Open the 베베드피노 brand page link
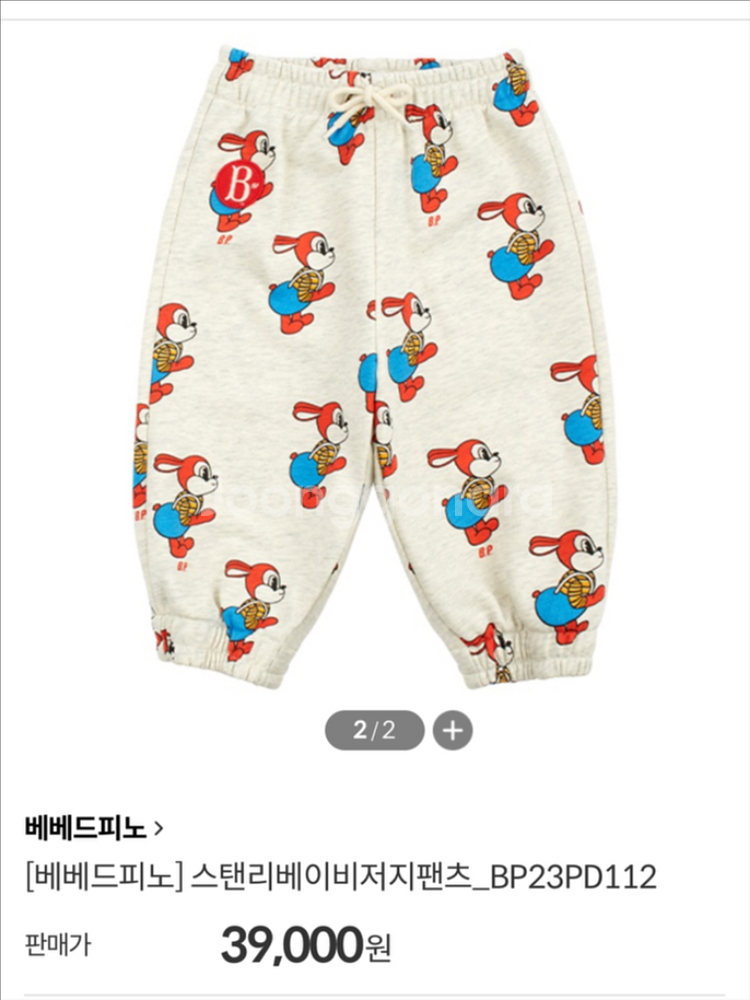This screenshot has height=1000, width=750. (x=94, y=827)
